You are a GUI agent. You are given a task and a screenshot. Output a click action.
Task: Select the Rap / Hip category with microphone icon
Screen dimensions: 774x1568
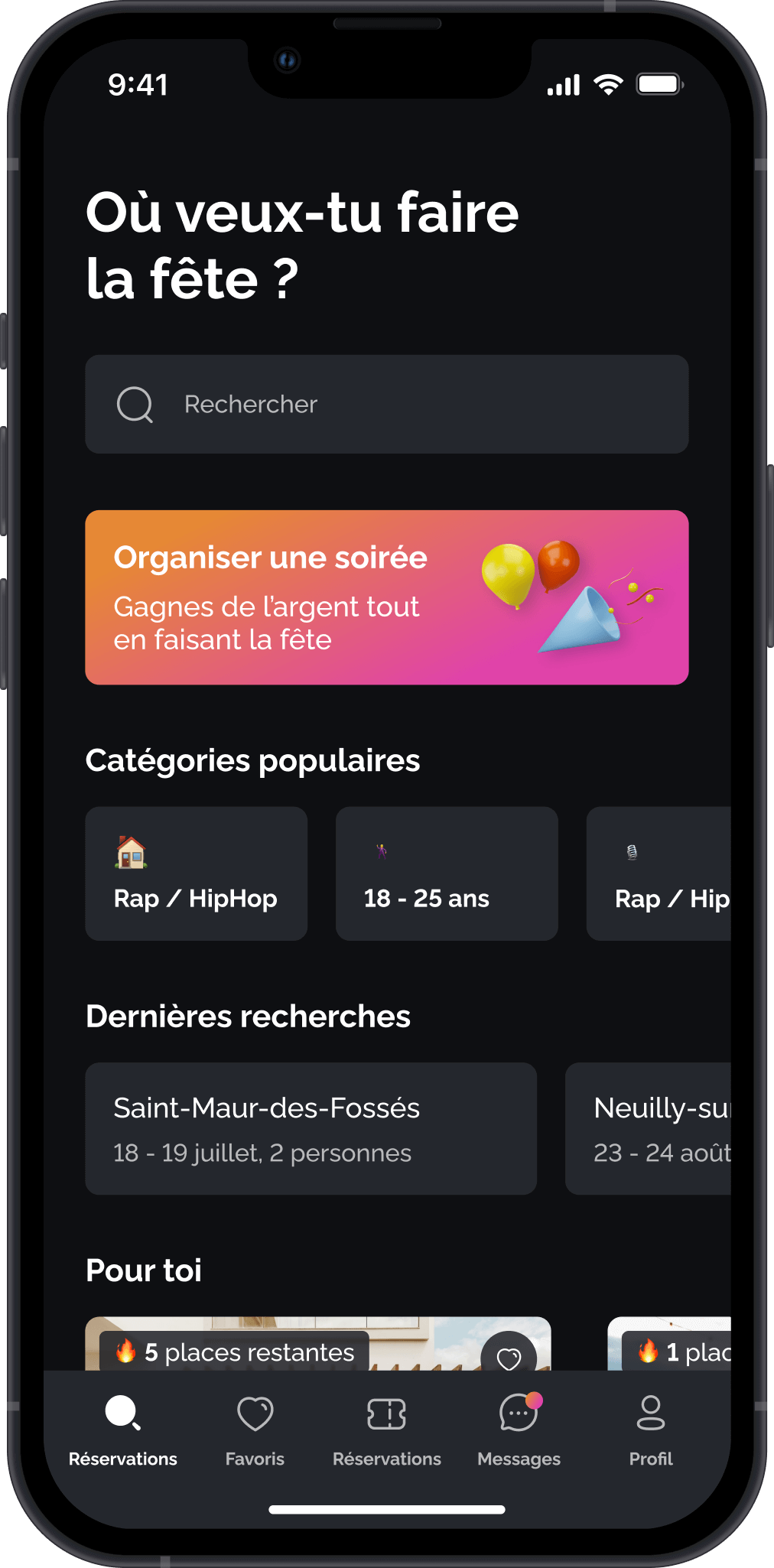(x=659, y=873)
